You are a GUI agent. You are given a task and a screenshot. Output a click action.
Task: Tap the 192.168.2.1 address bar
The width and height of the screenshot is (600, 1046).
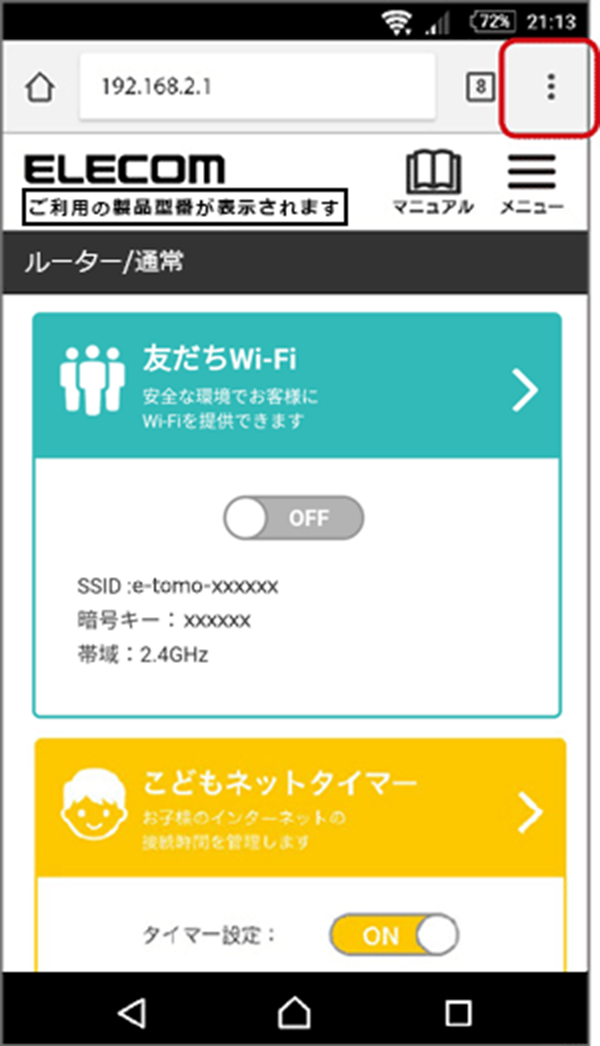(x=257, y=87)
